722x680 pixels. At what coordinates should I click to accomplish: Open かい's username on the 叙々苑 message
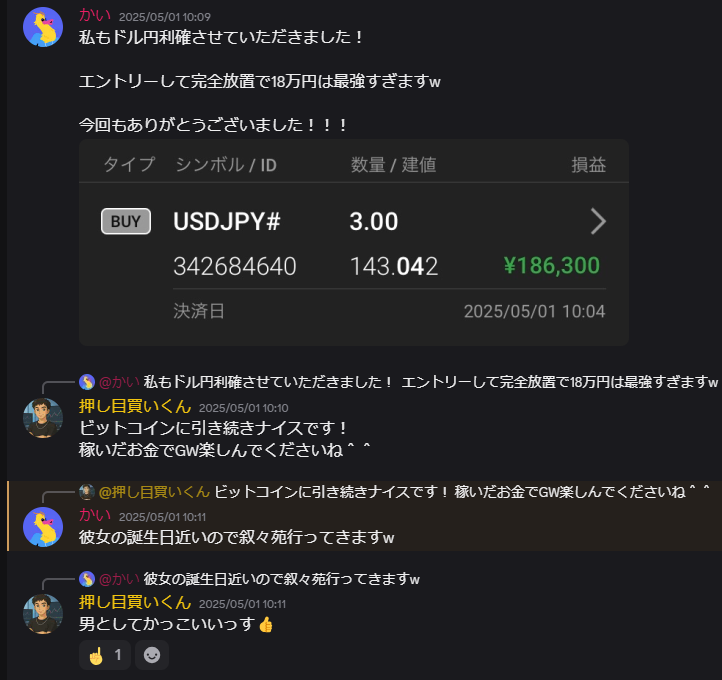coord(95,515)
